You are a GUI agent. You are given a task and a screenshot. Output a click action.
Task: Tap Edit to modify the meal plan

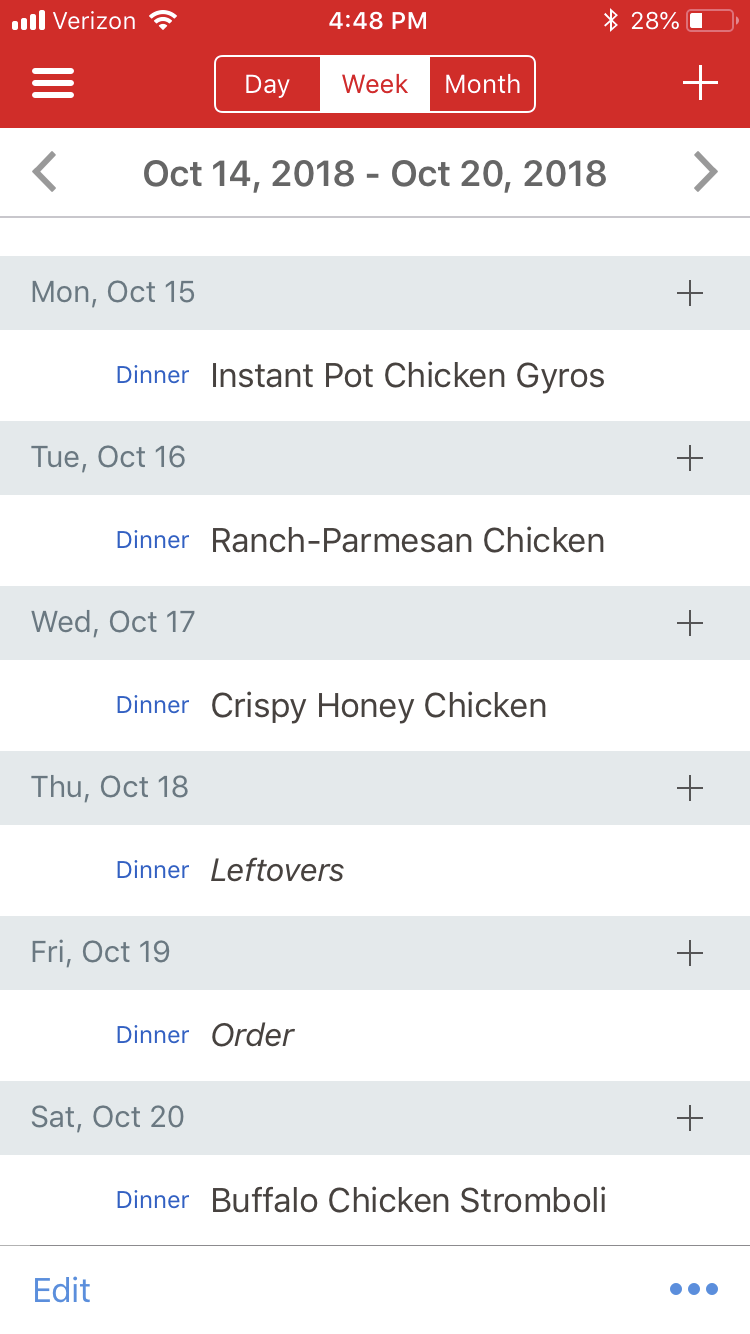62,1290
